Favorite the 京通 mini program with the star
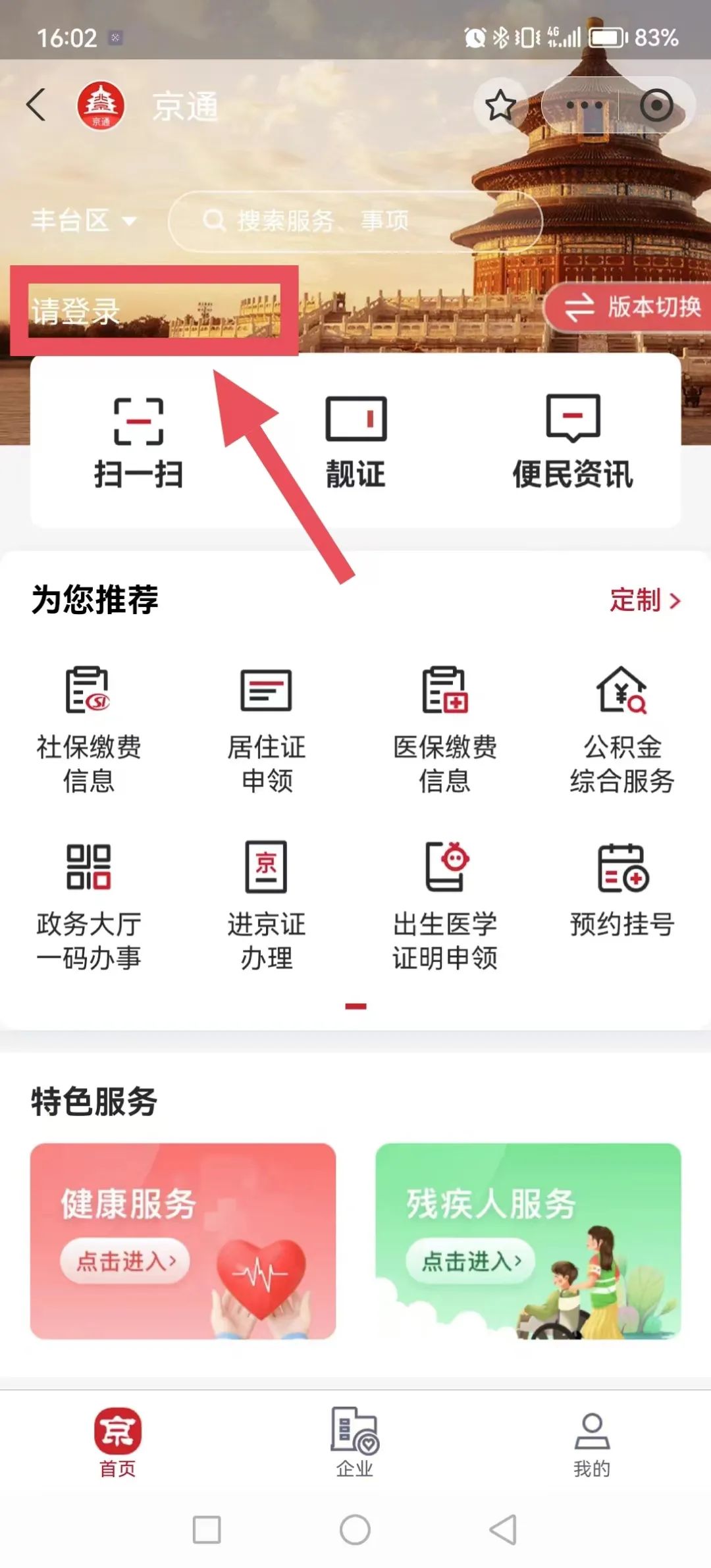The image size is (711, 1568). tap(500, 105)
